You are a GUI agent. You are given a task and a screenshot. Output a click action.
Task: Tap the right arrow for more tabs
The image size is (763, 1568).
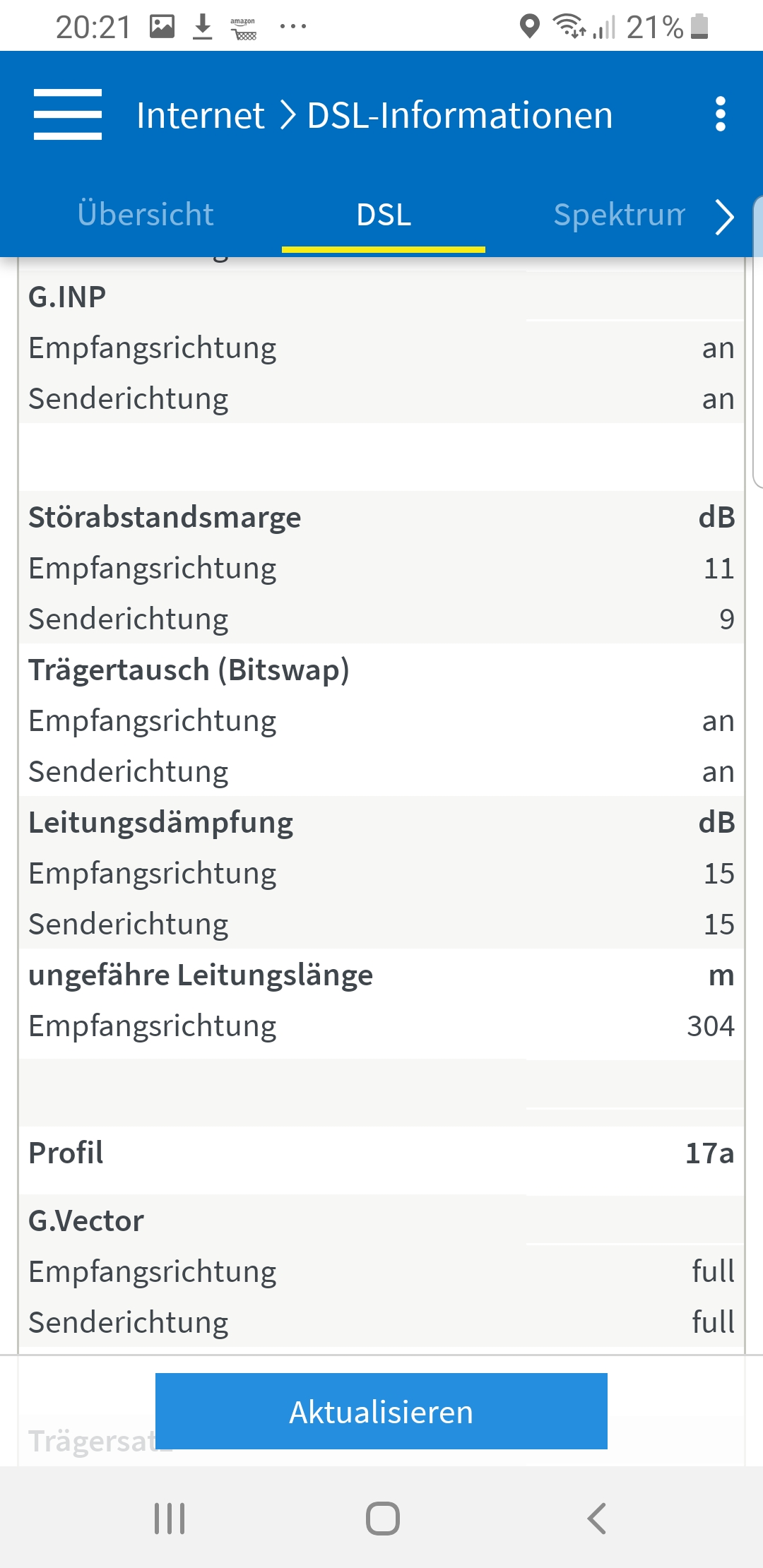tap(725, 216)
